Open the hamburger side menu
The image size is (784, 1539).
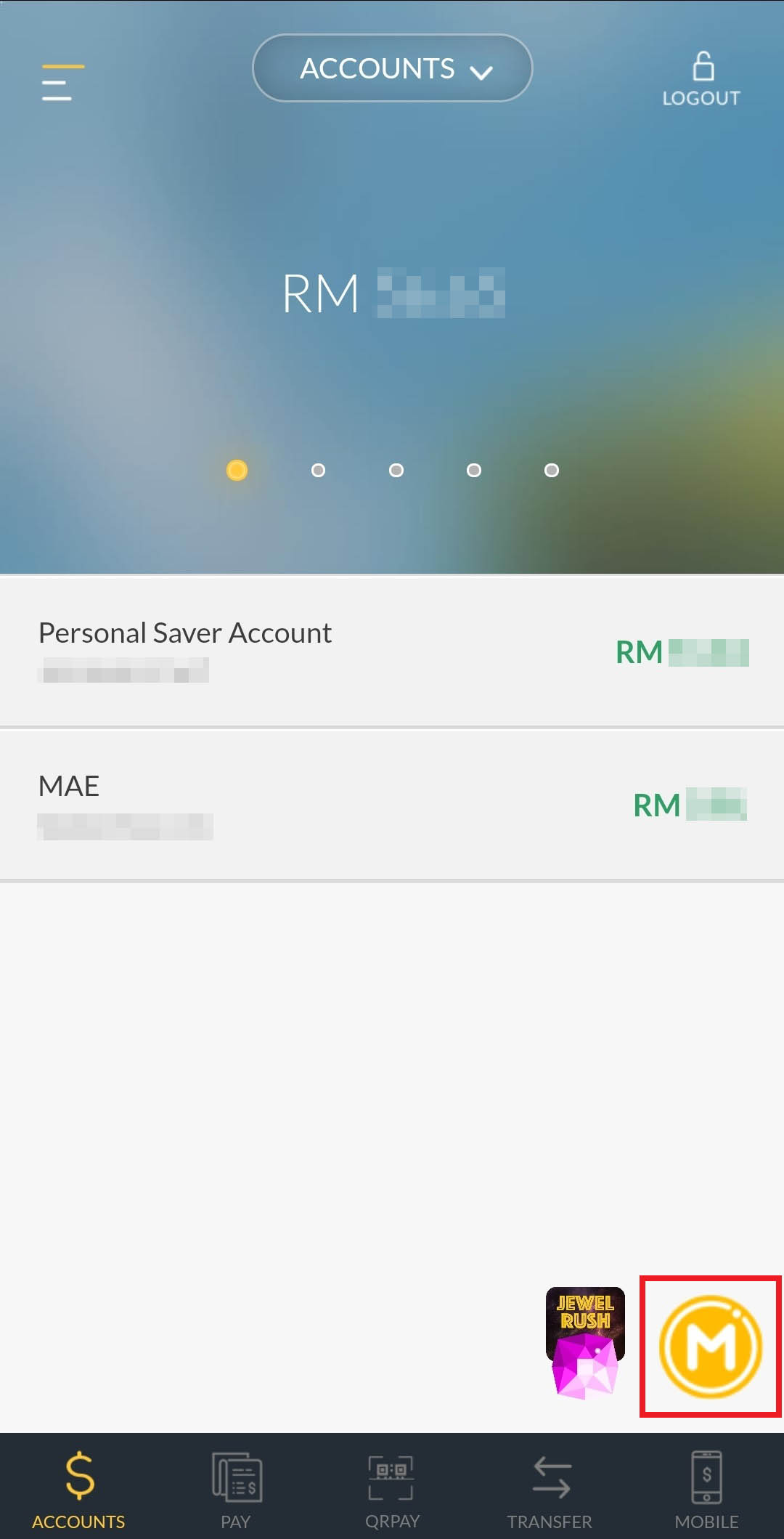tap(62, 82)
